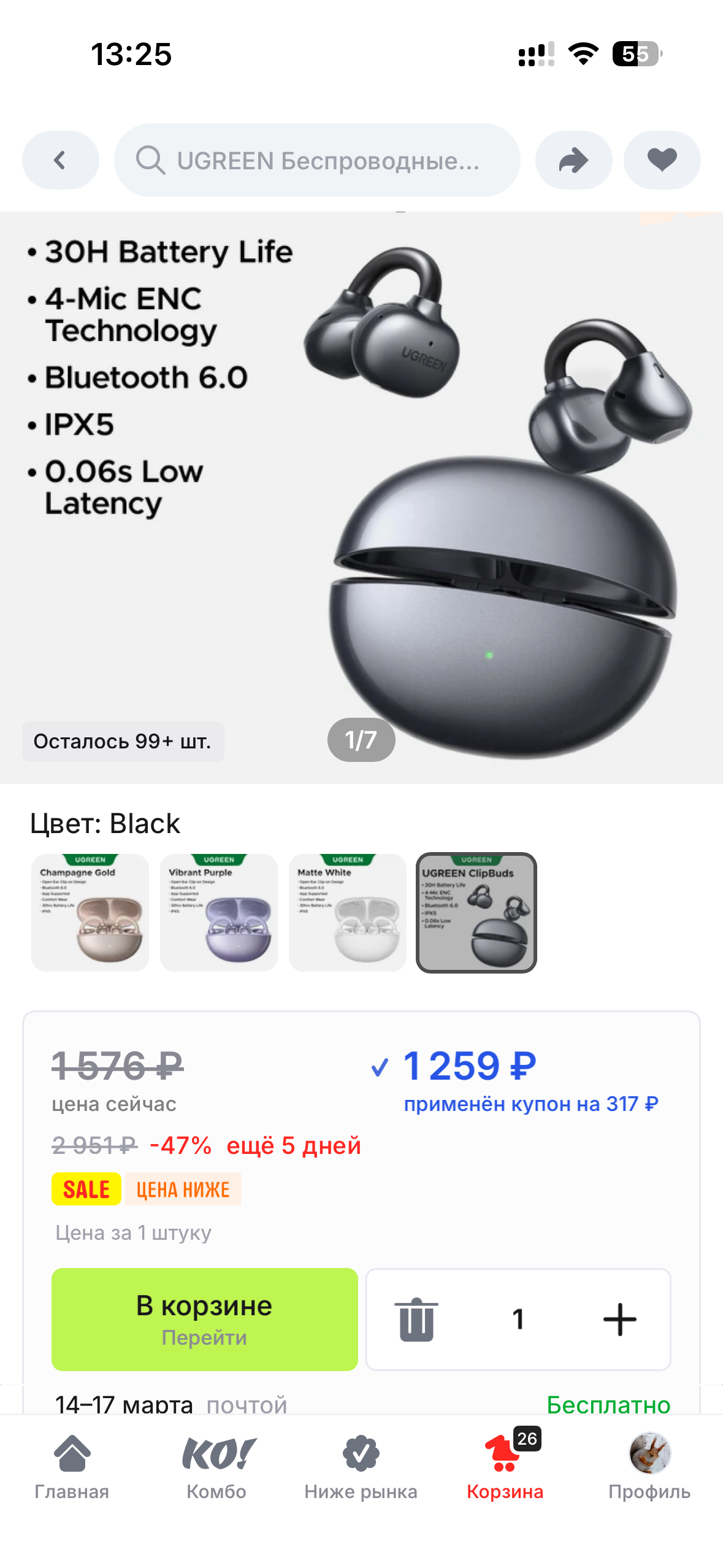Remove the item with the trash icon
723x1568 pixels.
click(416, 1319)
